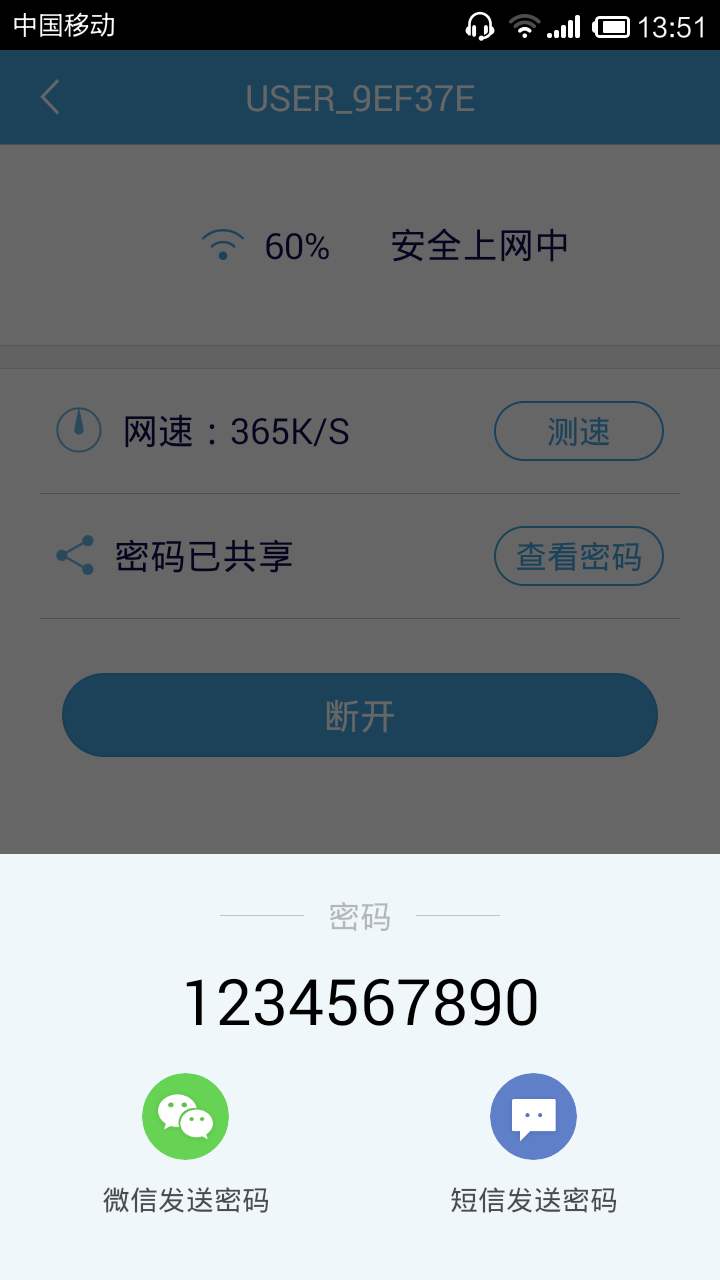
Task: Send the password via SMS
Action: 533,1117
